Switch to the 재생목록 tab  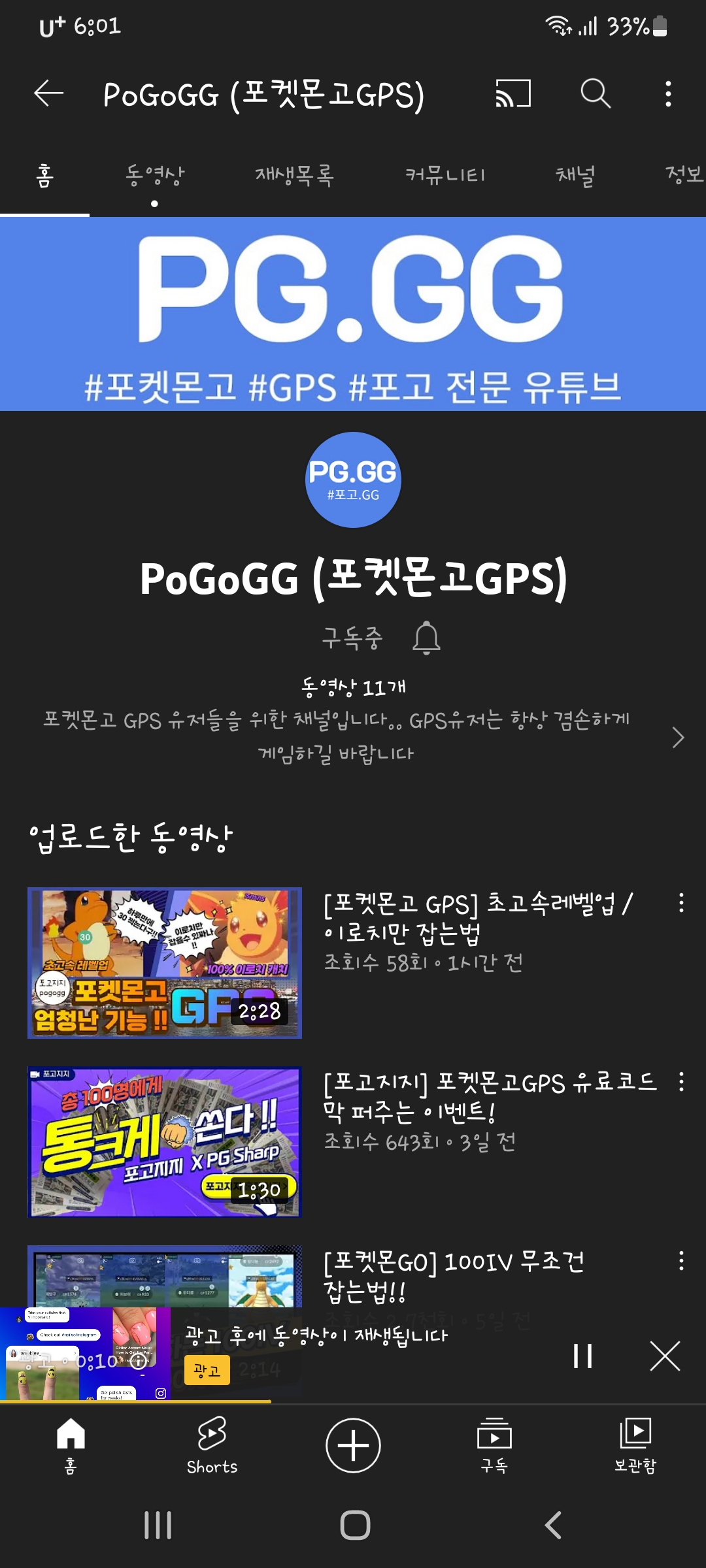coord(294,175)
